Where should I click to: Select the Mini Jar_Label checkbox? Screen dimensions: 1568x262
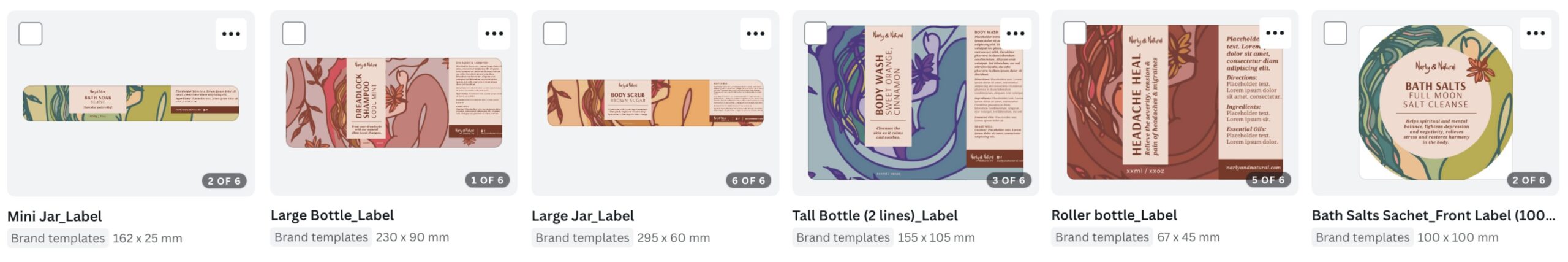(31, 34)
